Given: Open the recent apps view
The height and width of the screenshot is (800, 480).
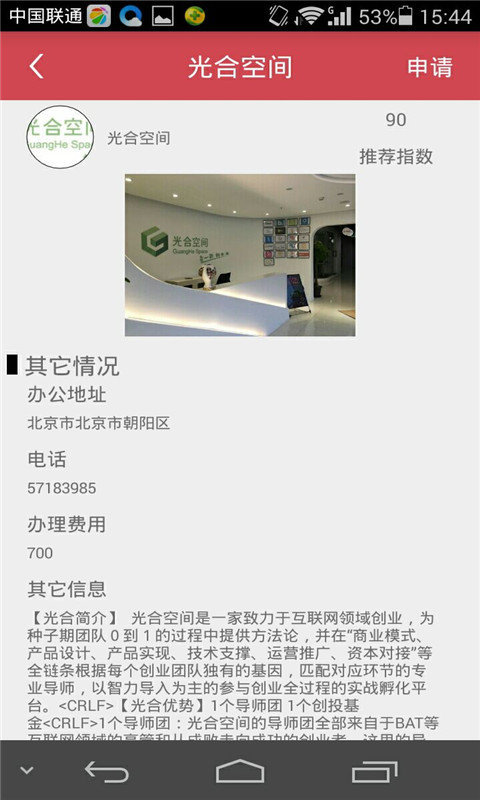Looking at the screenshot, I should click(375, 771).
